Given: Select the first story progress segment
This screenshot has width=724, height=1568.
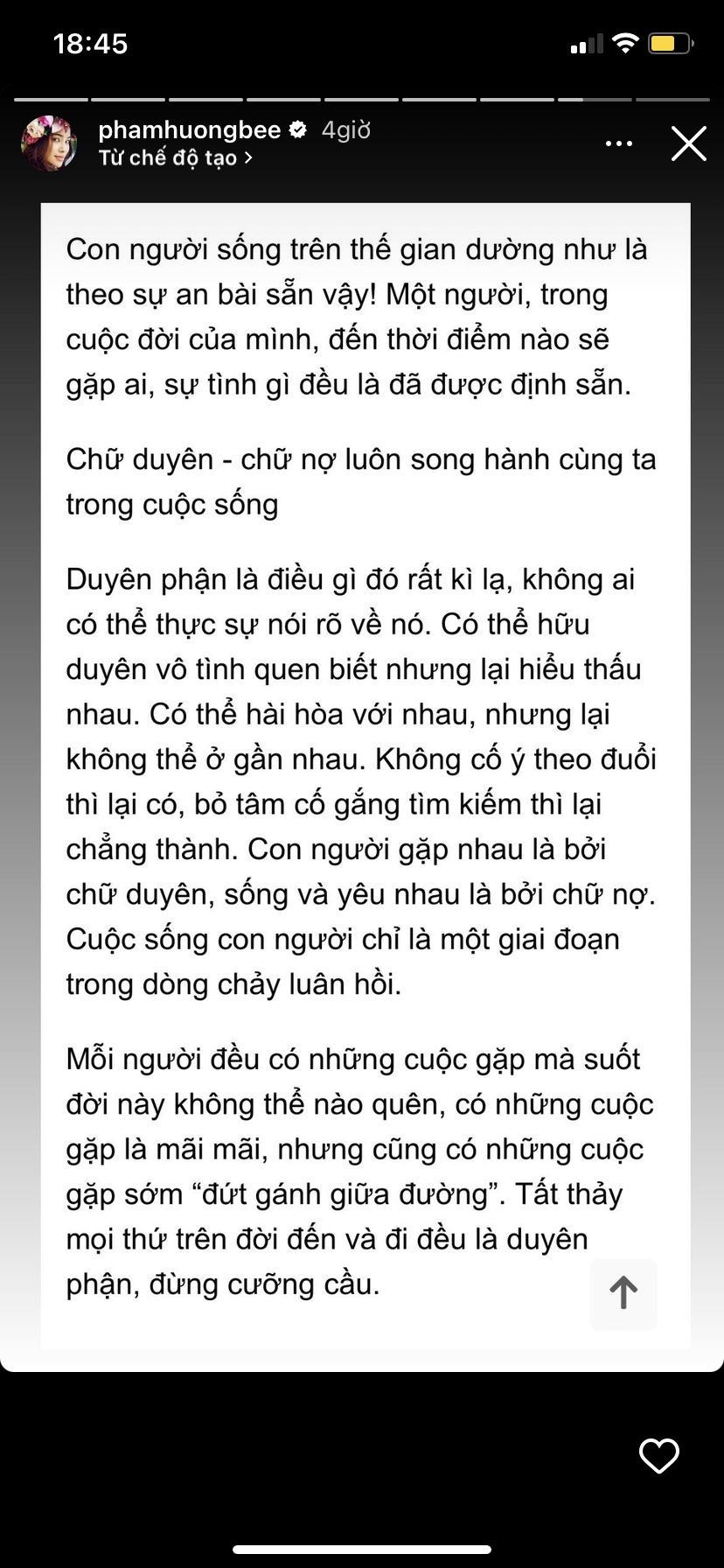Looking at the screenshot, I should point(51,99).
